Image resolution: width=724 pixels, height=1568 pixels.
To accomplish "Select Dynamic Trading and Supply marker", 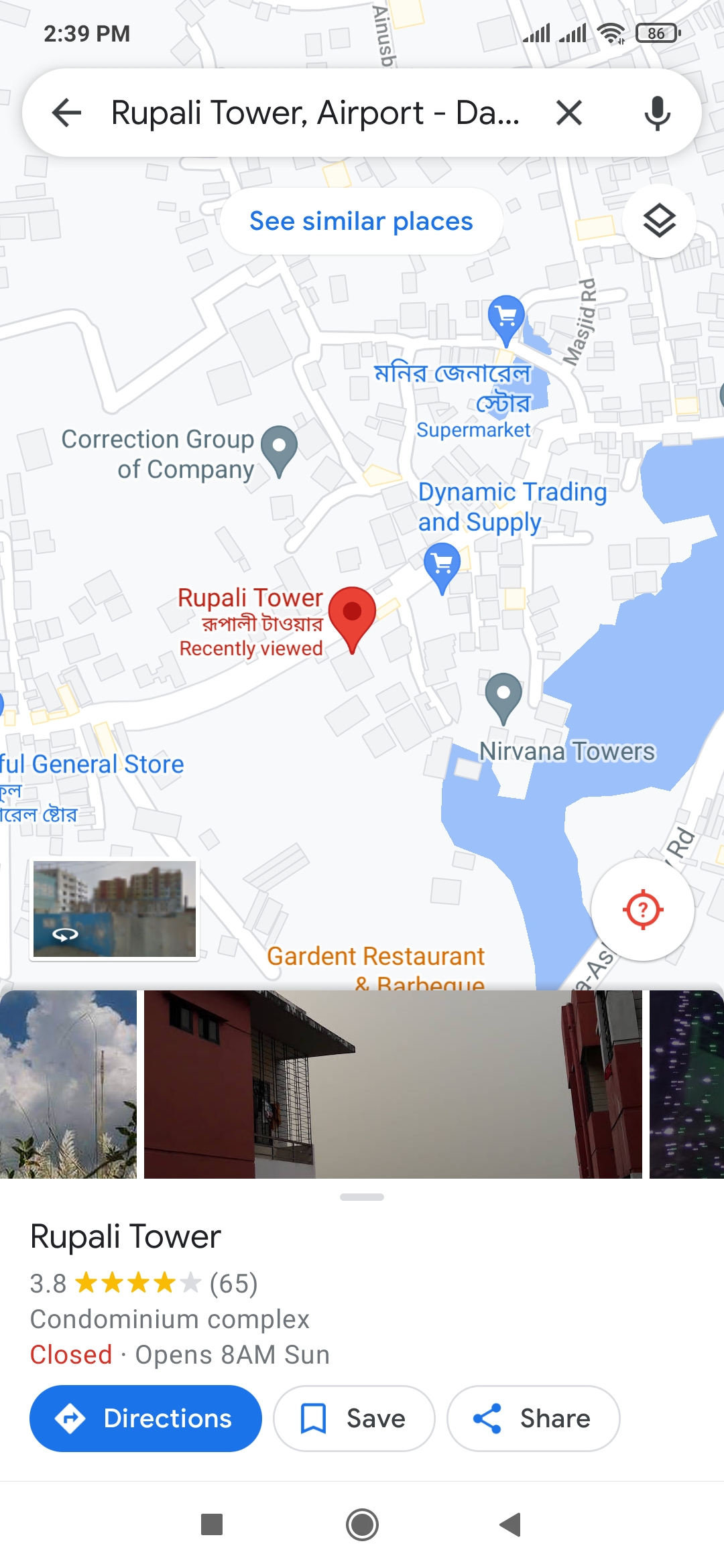I will pos(442,568).
